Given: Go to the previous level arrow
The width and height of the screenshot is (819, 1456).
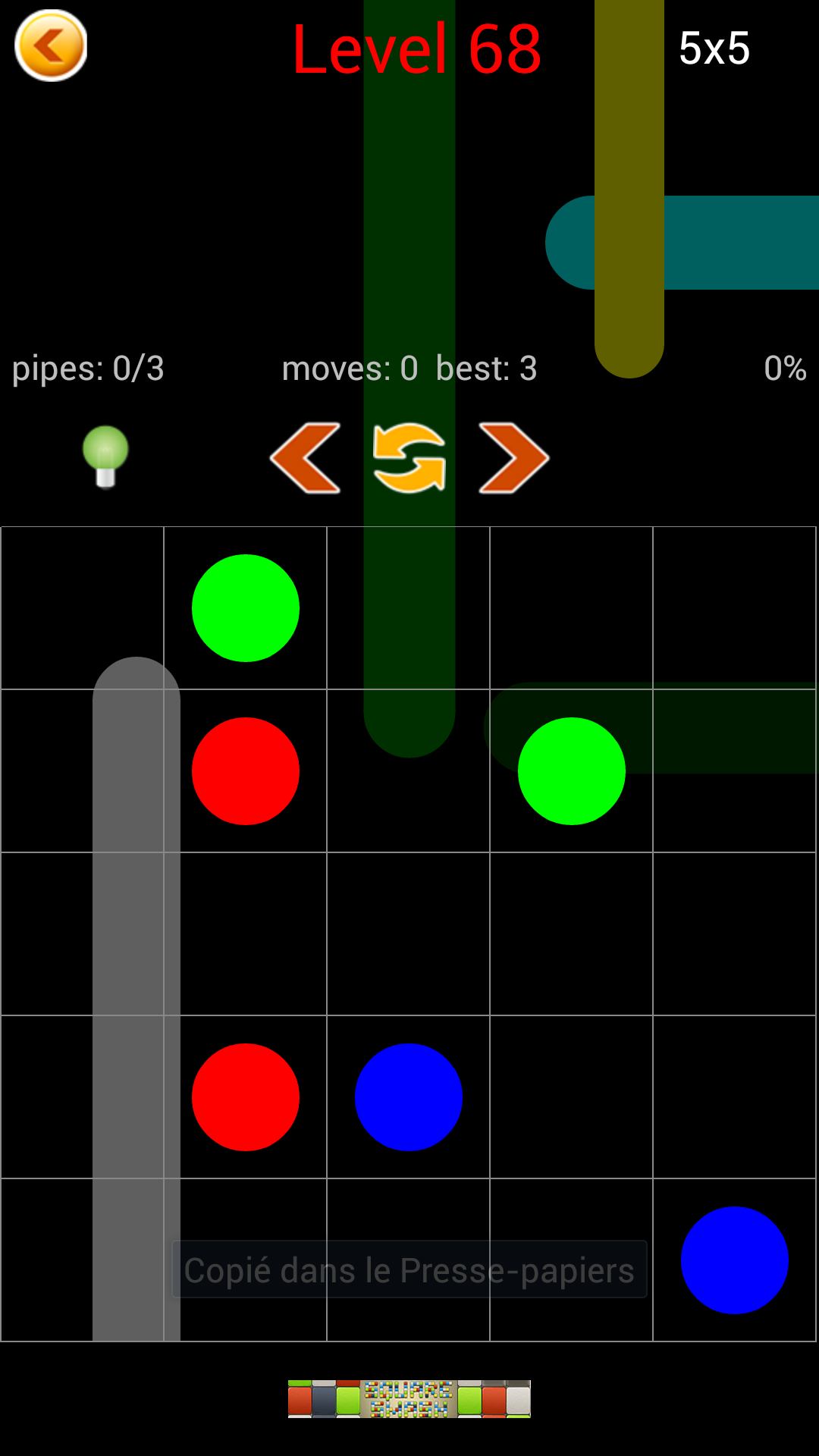Looking at the screenshot, I should (x=306, y=457).
